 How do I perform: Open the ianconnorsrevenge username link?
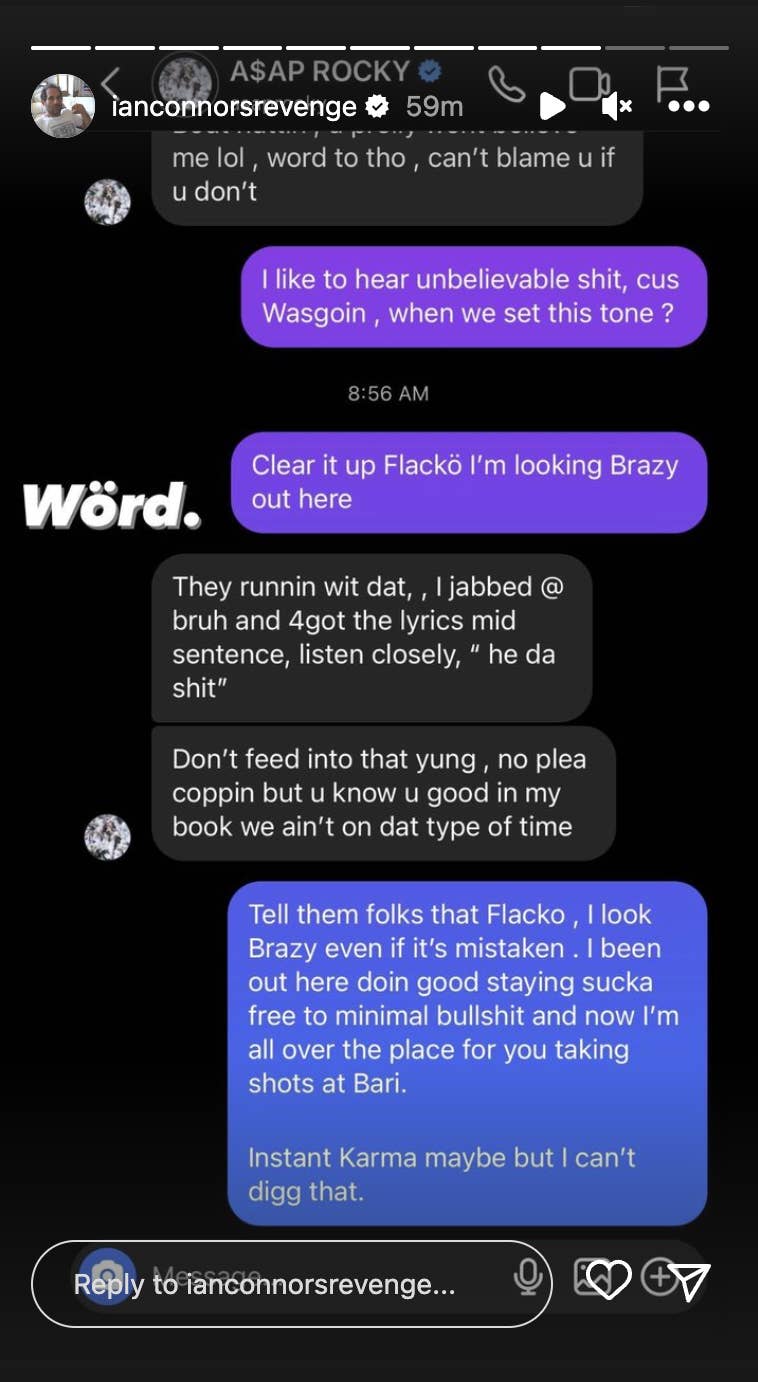click(234, 106)
